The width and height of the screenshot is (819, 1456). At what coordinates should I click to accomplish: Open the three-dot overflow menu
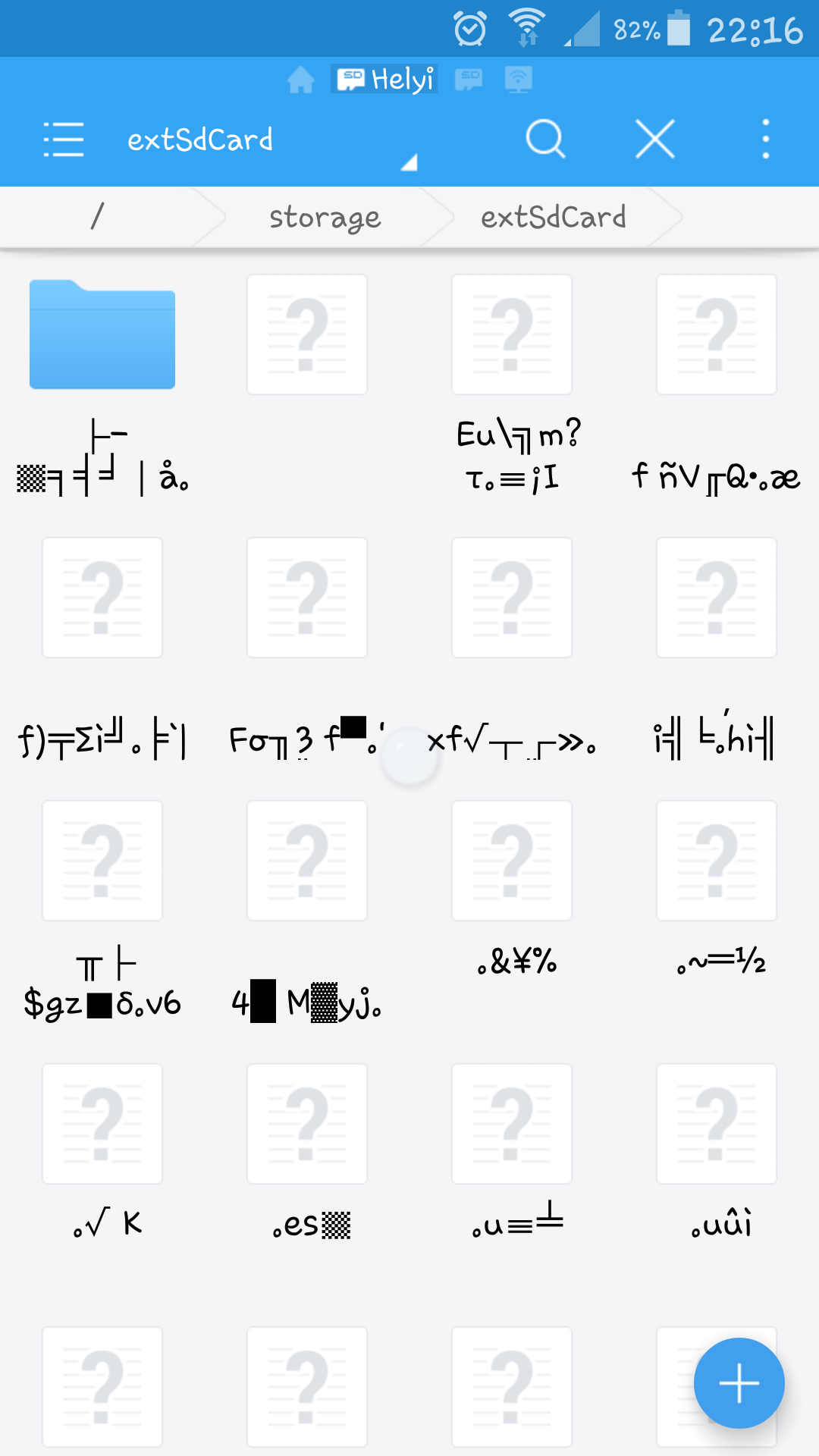point(766,139)
